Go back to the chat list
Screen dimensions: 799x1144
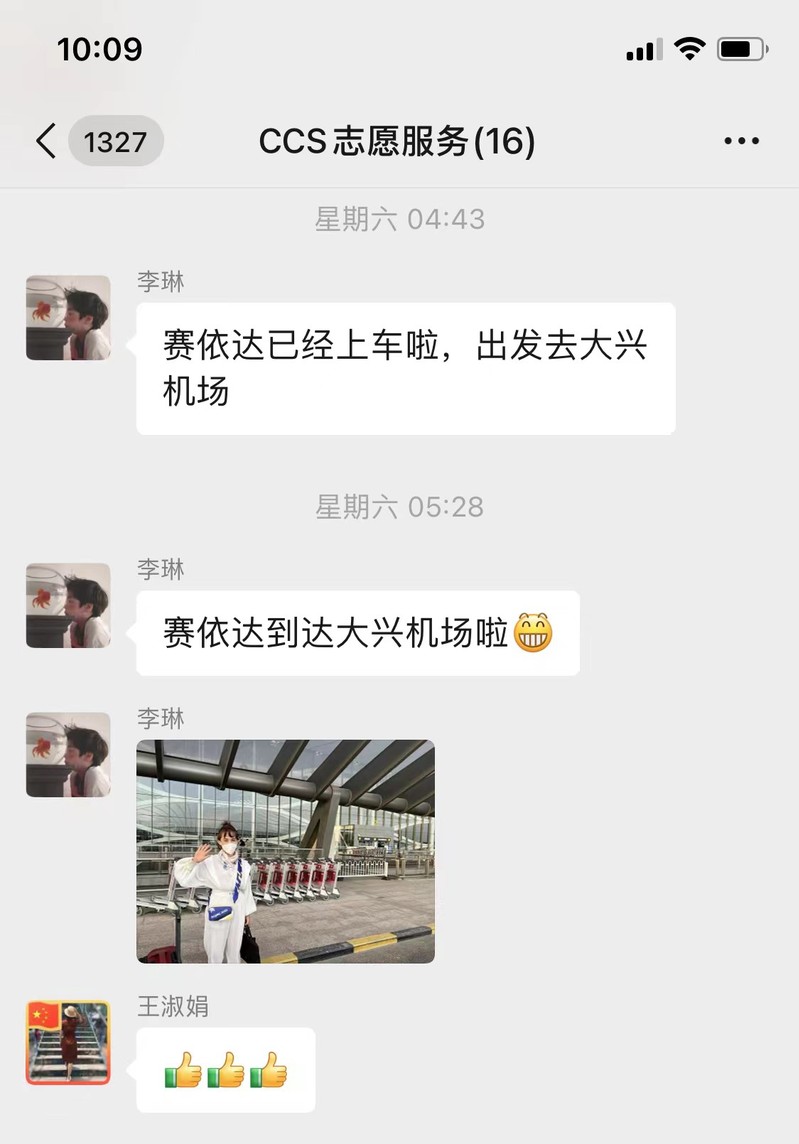pos(46,141)
